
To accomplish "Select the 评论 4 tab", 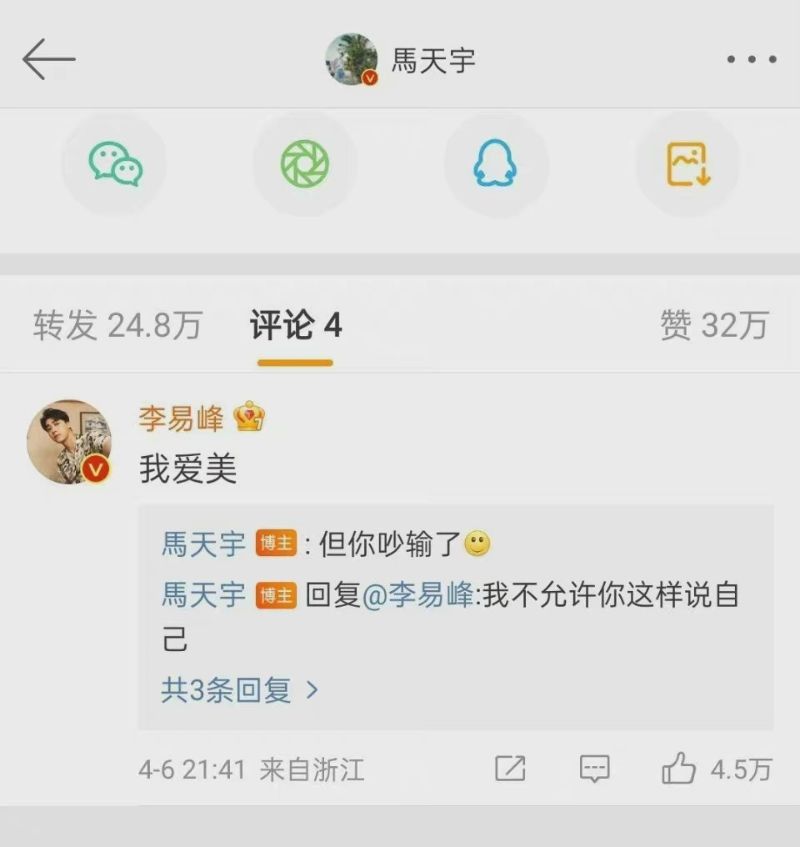I will (295, 325).
